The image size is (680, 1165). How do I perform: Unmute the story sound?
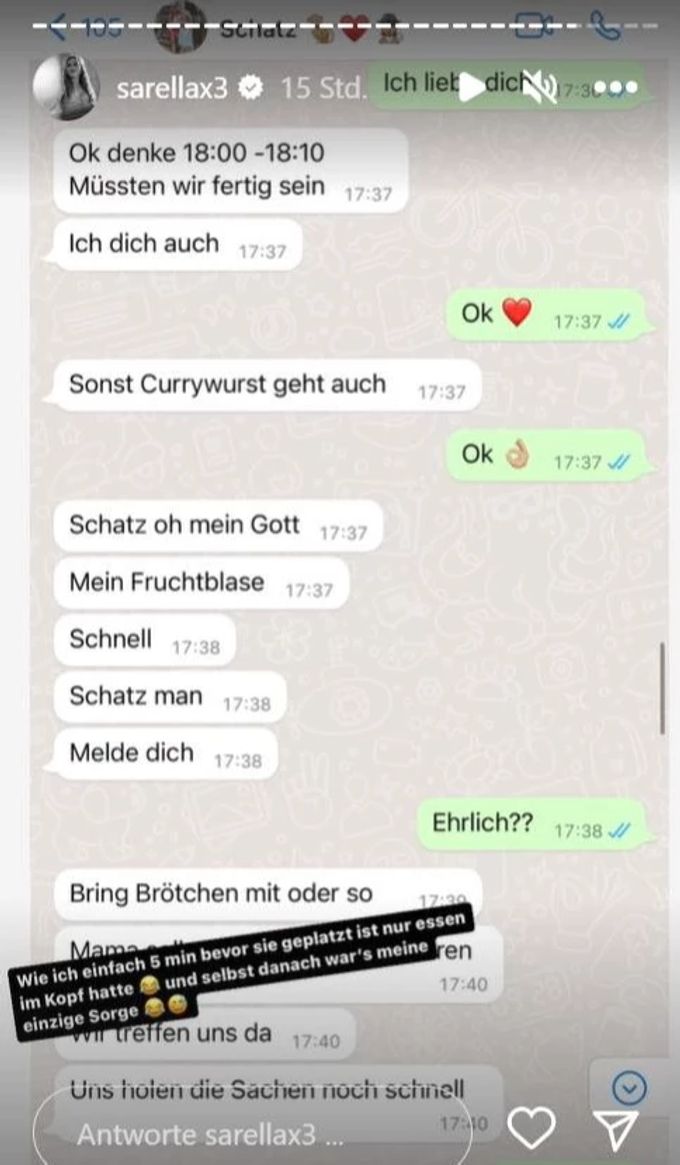pos(541,89)
